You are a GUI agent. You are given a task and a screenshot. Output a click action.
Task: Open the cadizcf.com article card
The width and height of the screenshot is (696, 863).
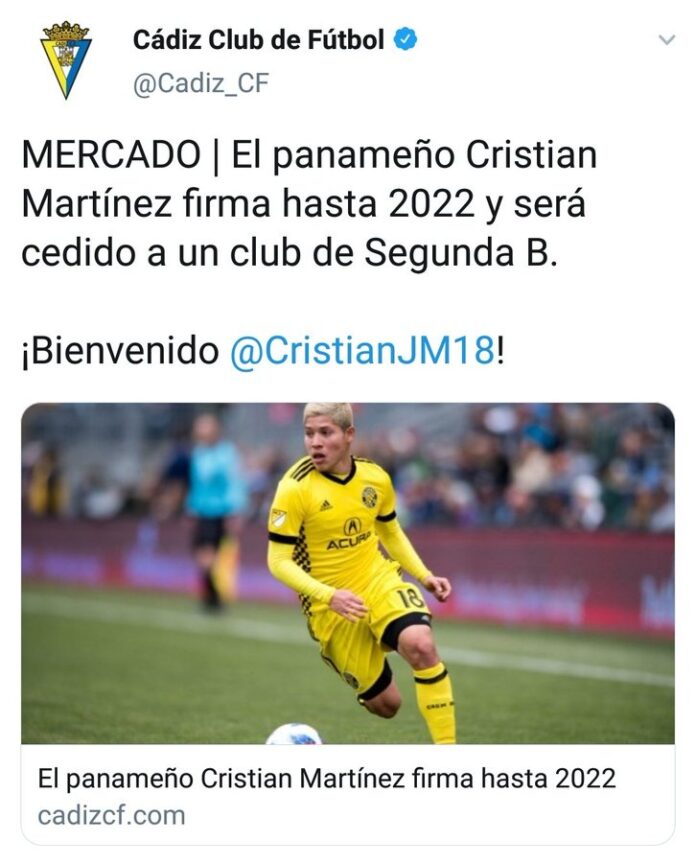point(348,794)
